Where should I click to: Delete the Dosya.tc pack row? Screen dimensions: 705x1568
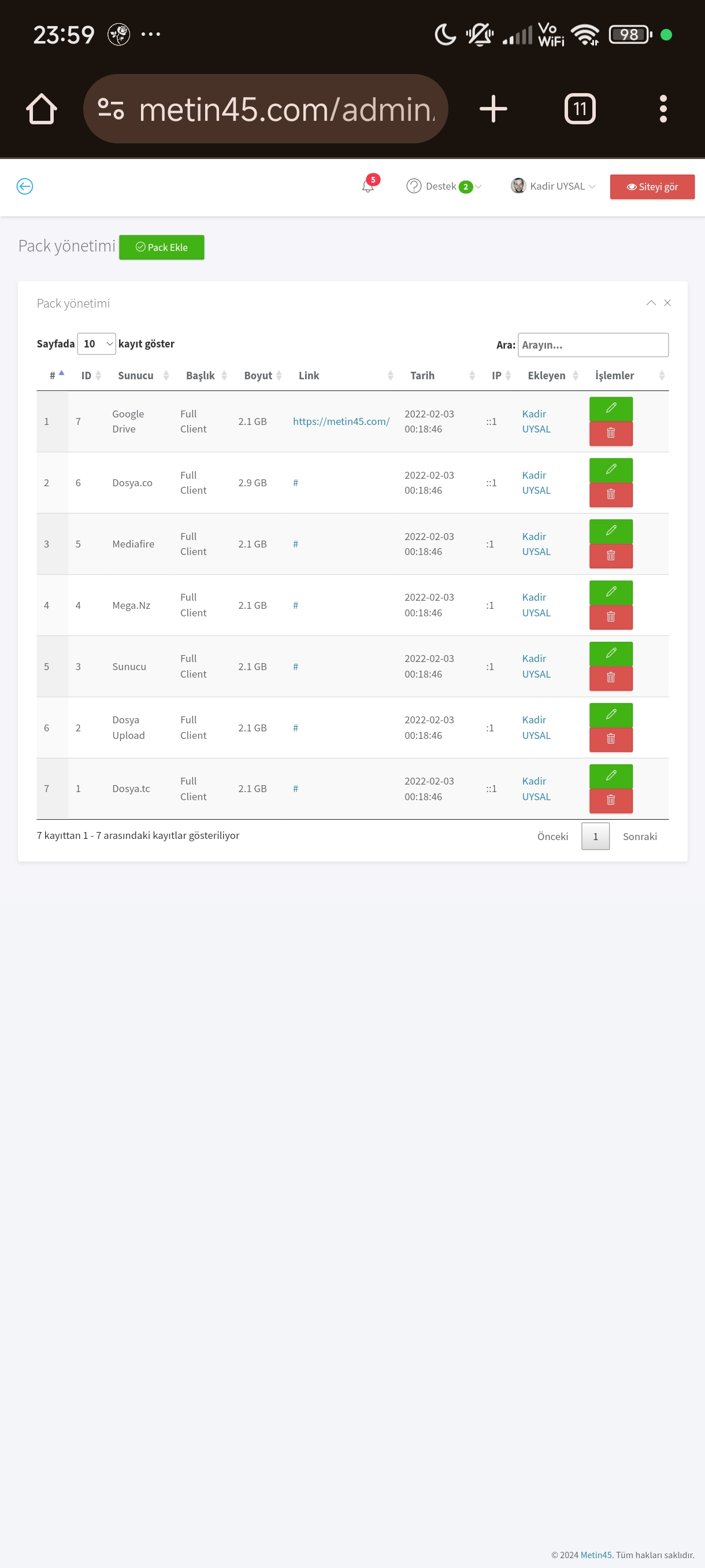[611, 801]
